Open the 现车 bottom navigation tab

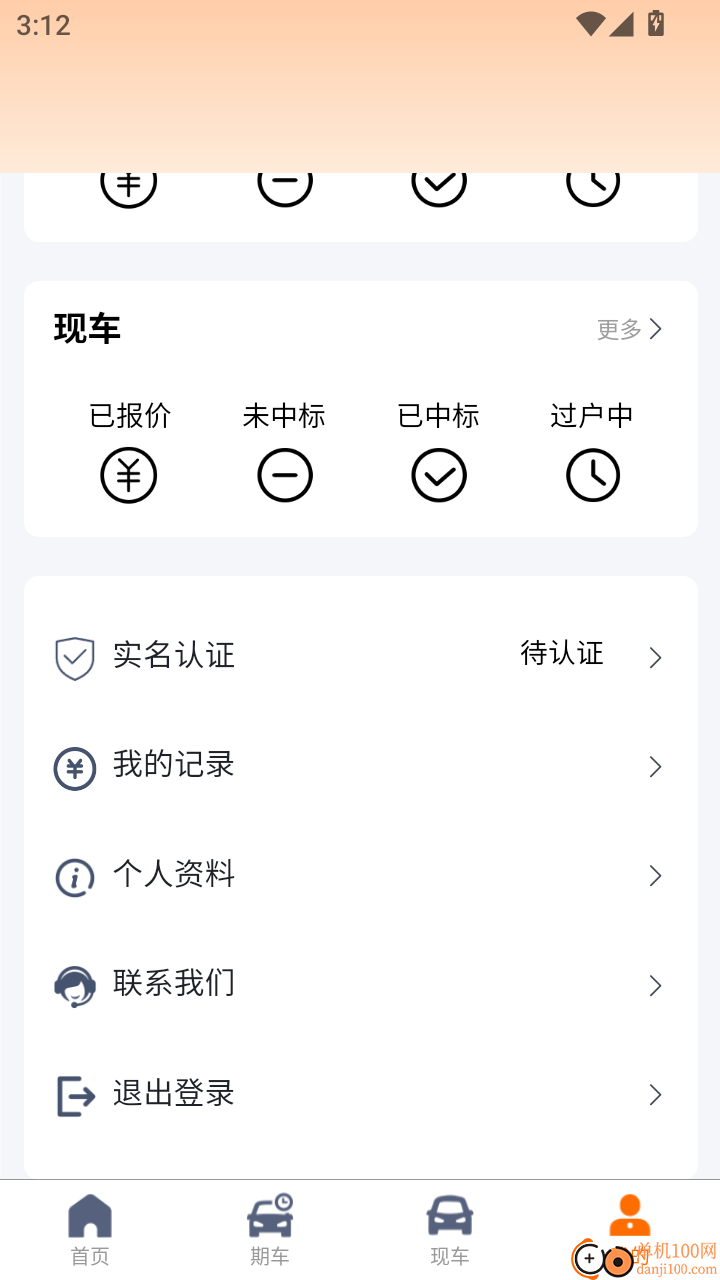[450, 1229]
